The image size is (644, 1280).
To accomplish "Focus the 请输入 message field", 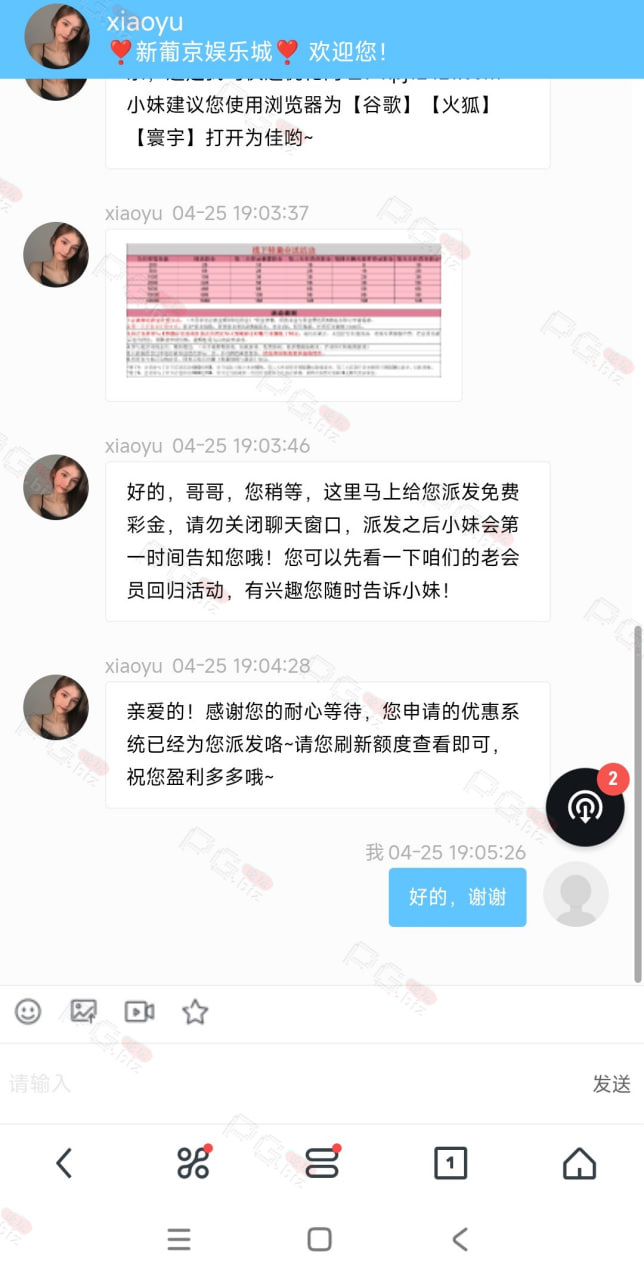I will click(x=290, y=1083).
